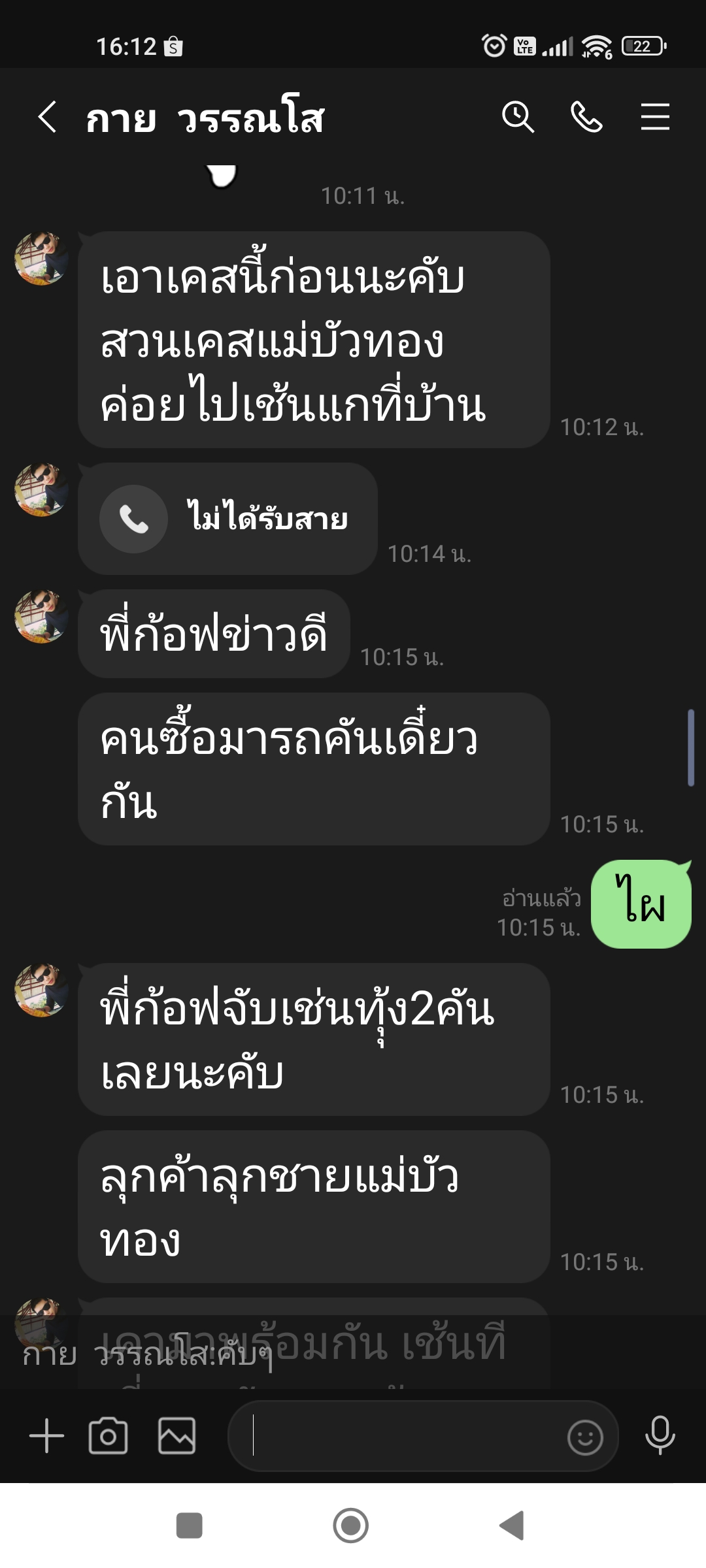Search within this chat conversation
The height and width of the screenshot is (1568, 706).
[518, 118]
